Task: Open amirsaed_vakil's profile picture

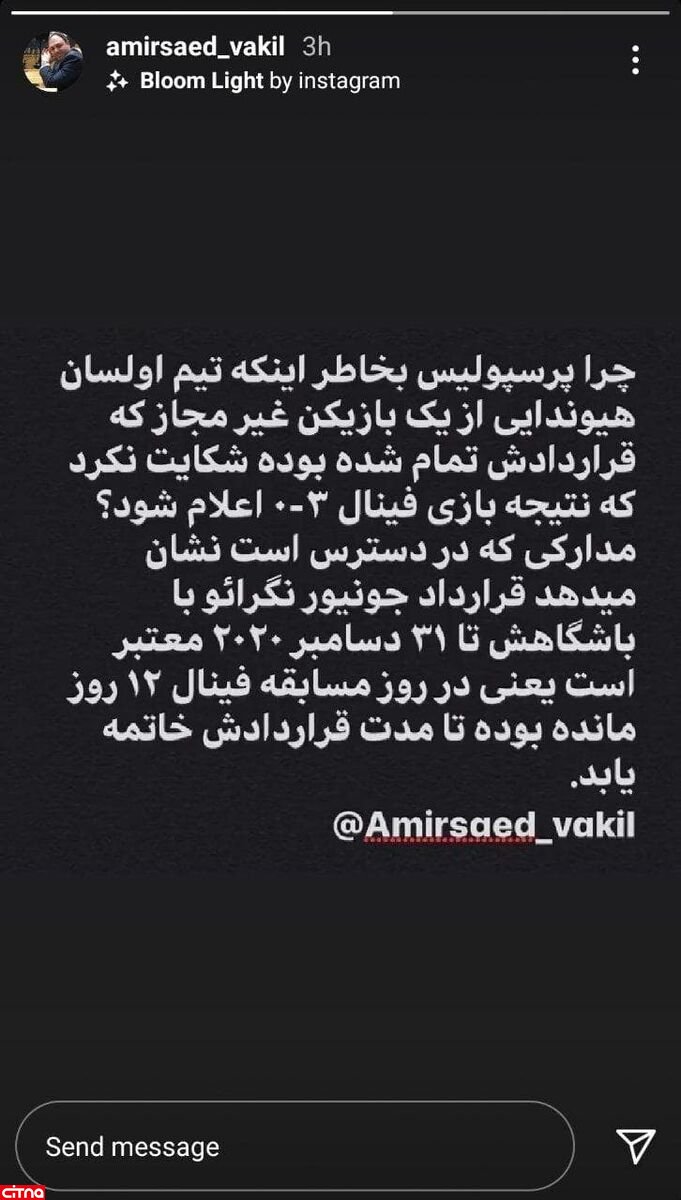Action: tap(52, 62)
